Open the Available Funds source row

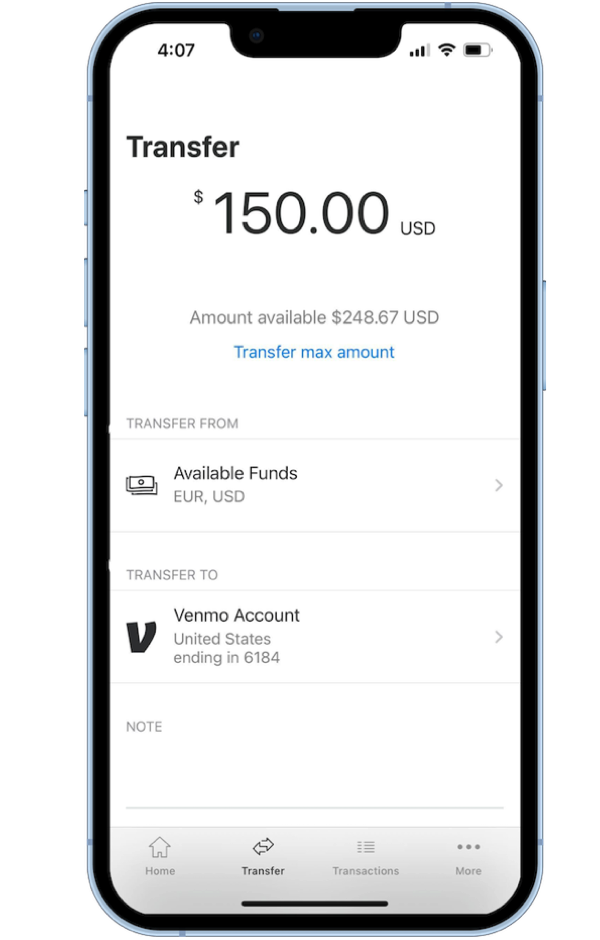pos(314,485)
